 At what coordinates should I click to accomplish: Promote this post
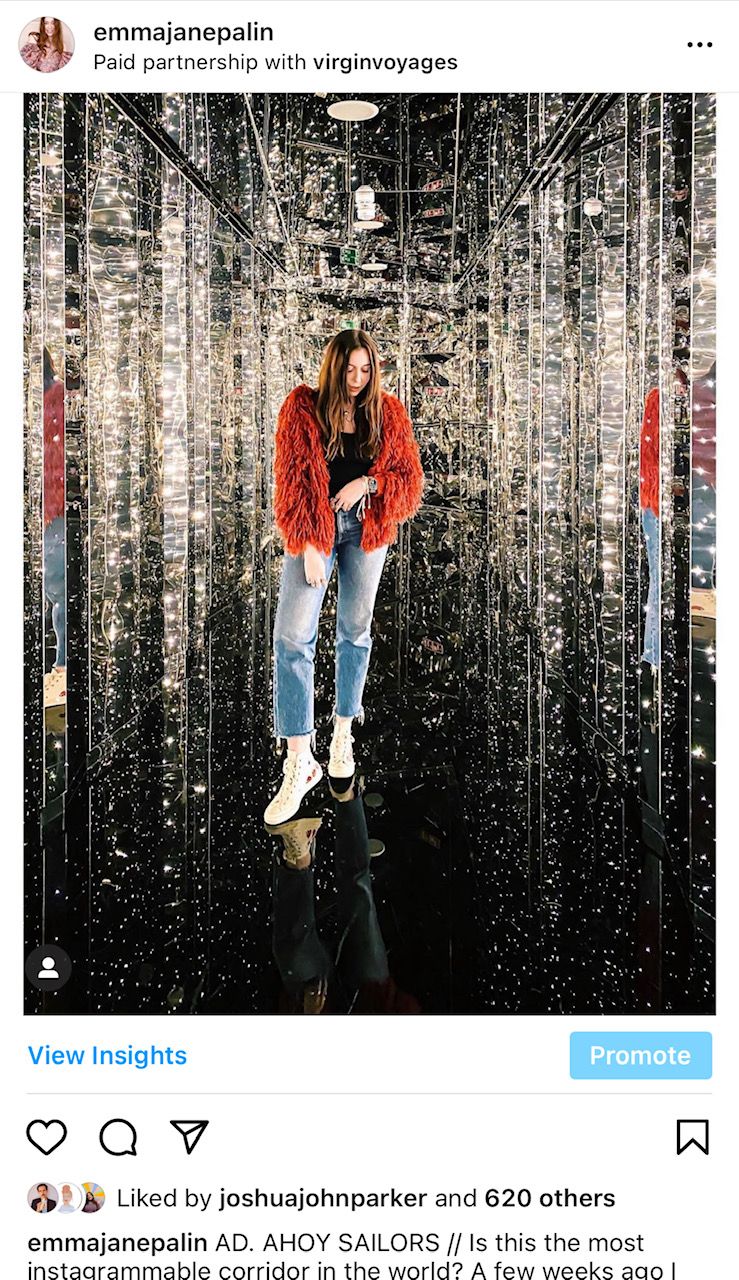640,1055
